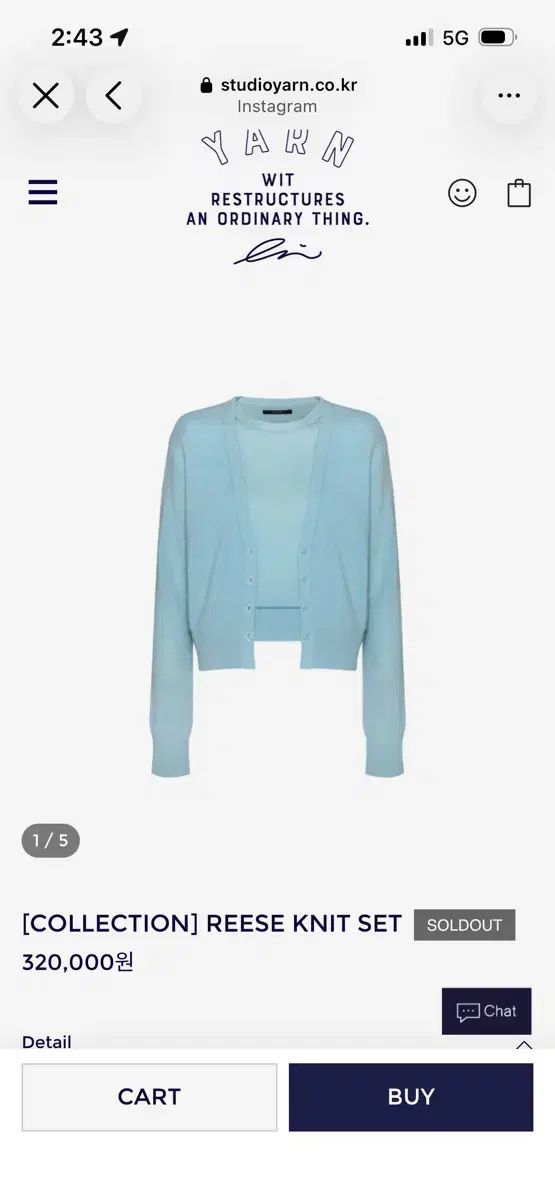Tap the BUY button
This screenshot has height=1200, width=555.
pyautogui.click(x=411, y=1097)
